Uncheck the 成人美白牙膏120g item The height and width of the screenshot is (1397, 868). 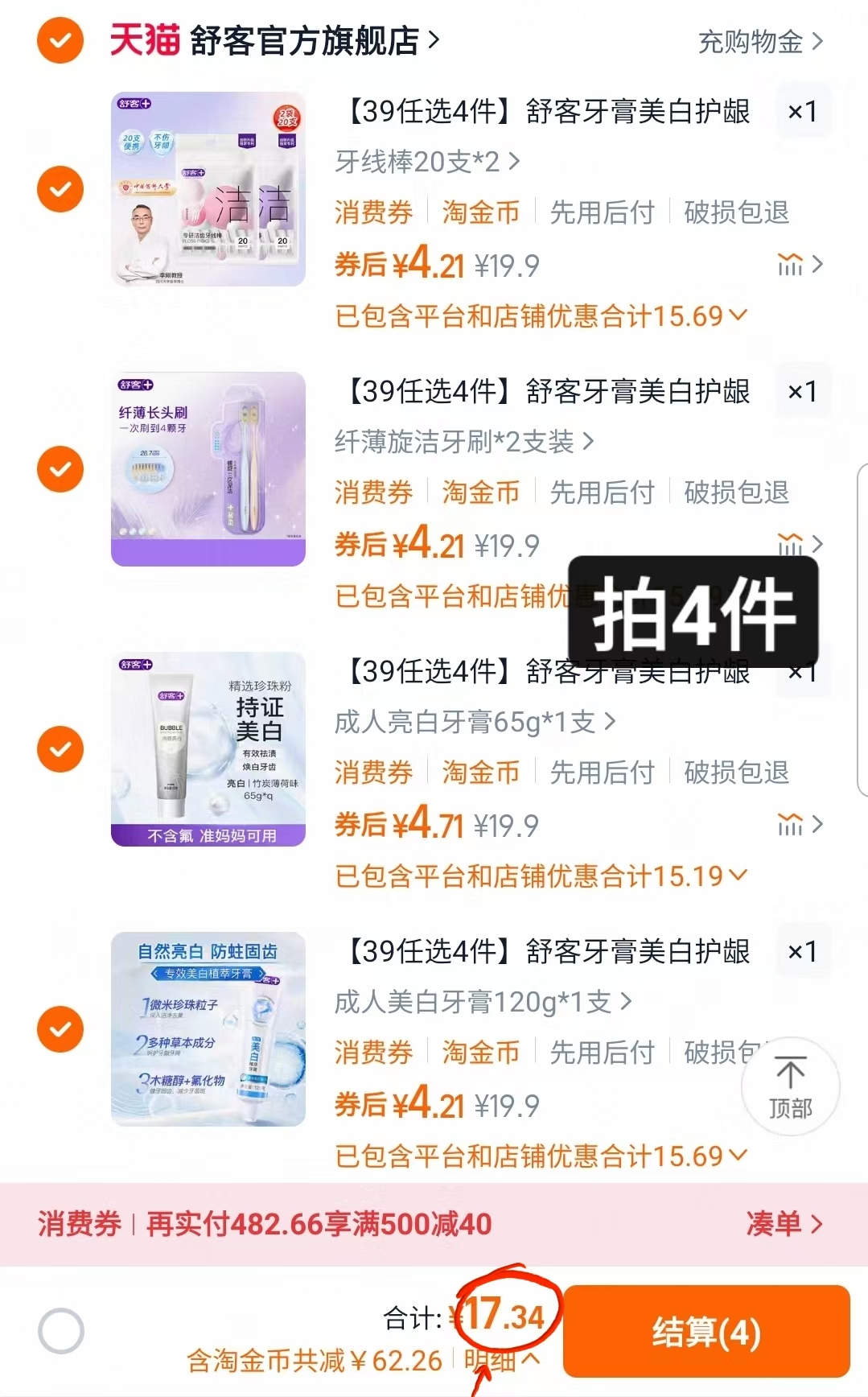click(x=60, y=1029)
